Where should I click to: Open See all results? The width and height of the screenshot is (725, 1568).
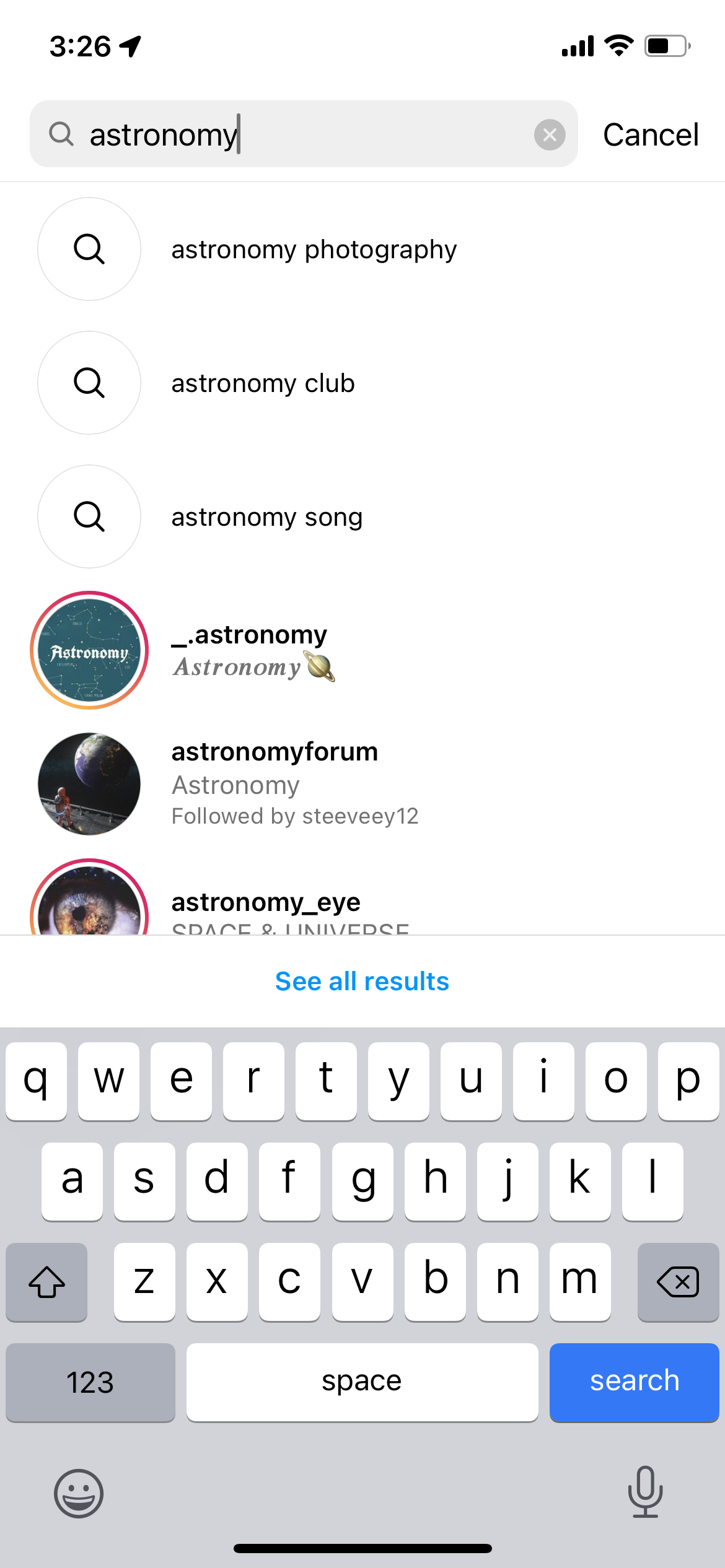tap(362, 980)
